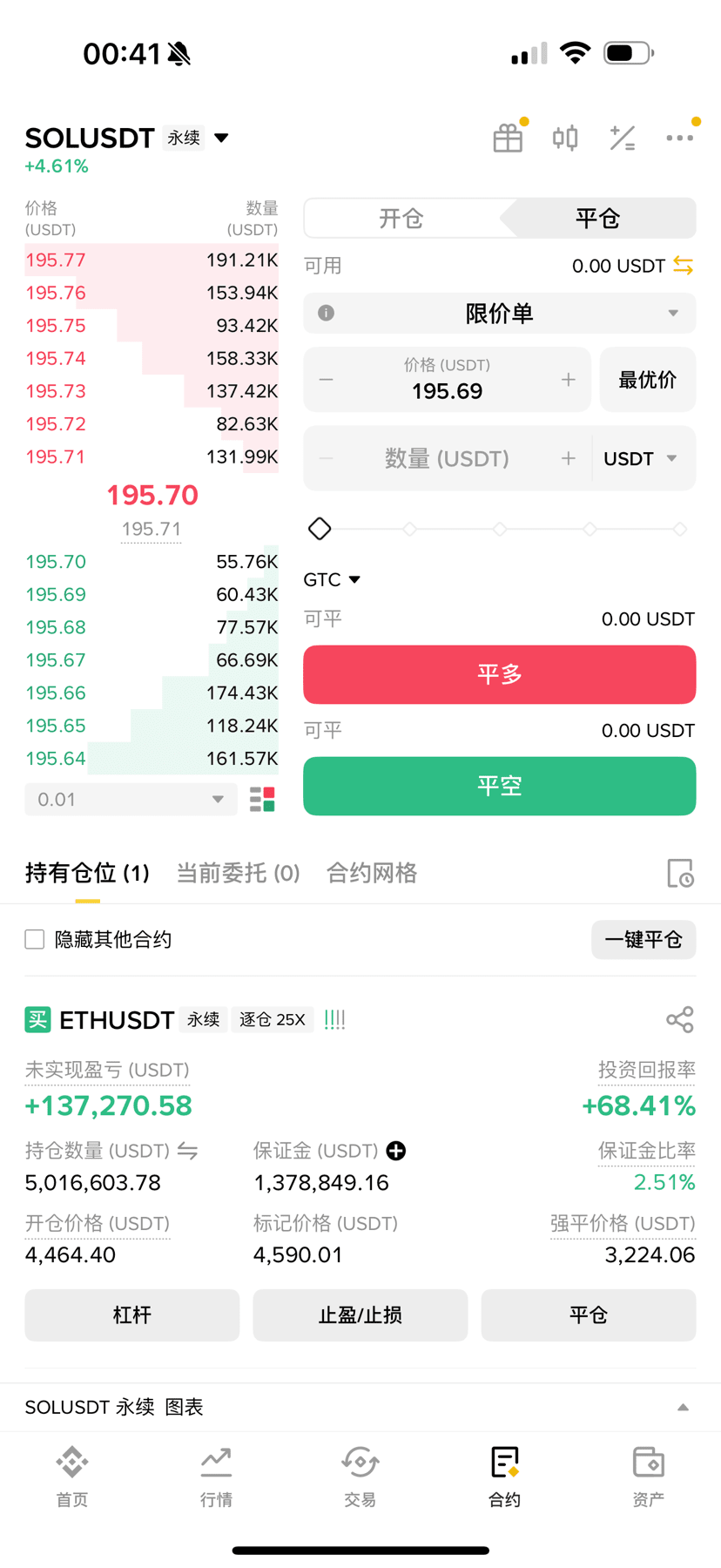Open 止盈/止损 for the ETHUSDT position
Screen dimensions: 721x1568
[360, 1315]
